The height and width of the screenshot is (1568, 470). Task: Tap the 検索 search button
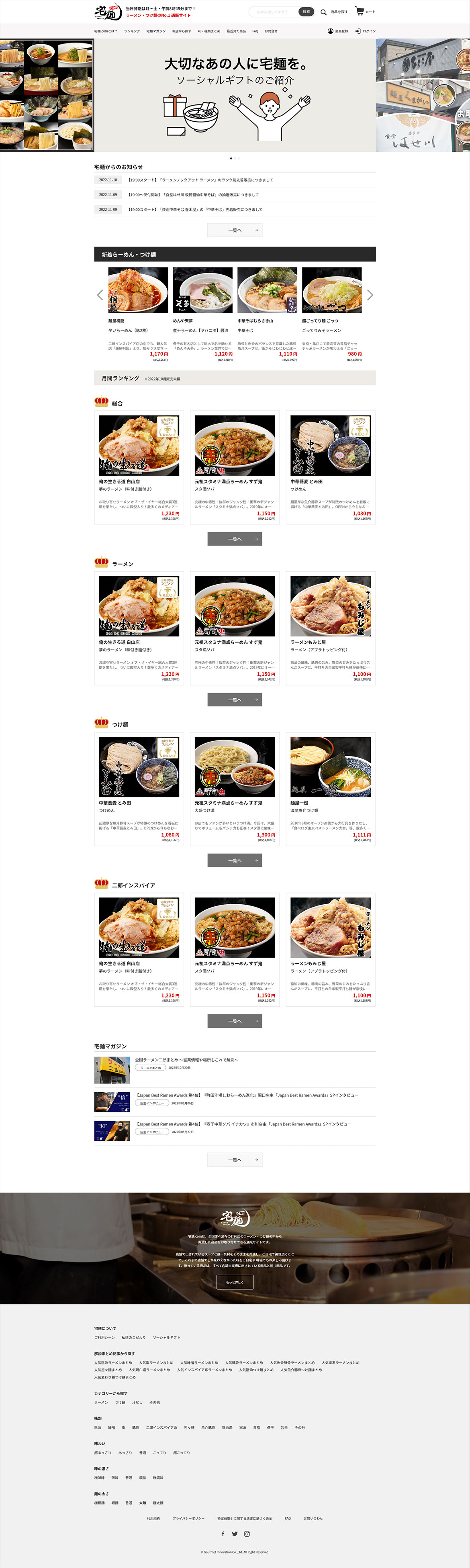[x=306, y=12]
